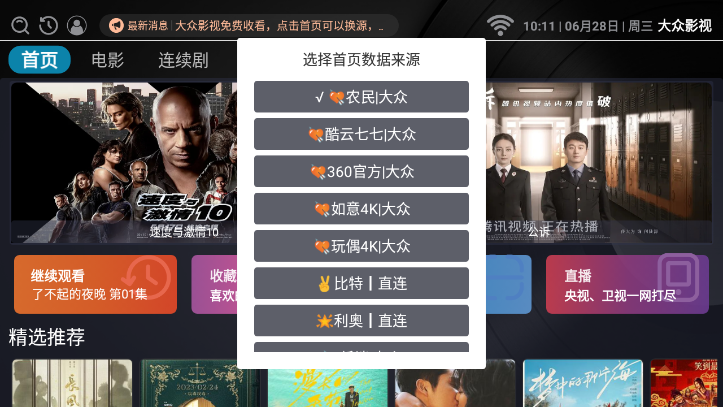Switch to the 首页 tab
This screenshot has width=723, height=407.
click(40, 60)
